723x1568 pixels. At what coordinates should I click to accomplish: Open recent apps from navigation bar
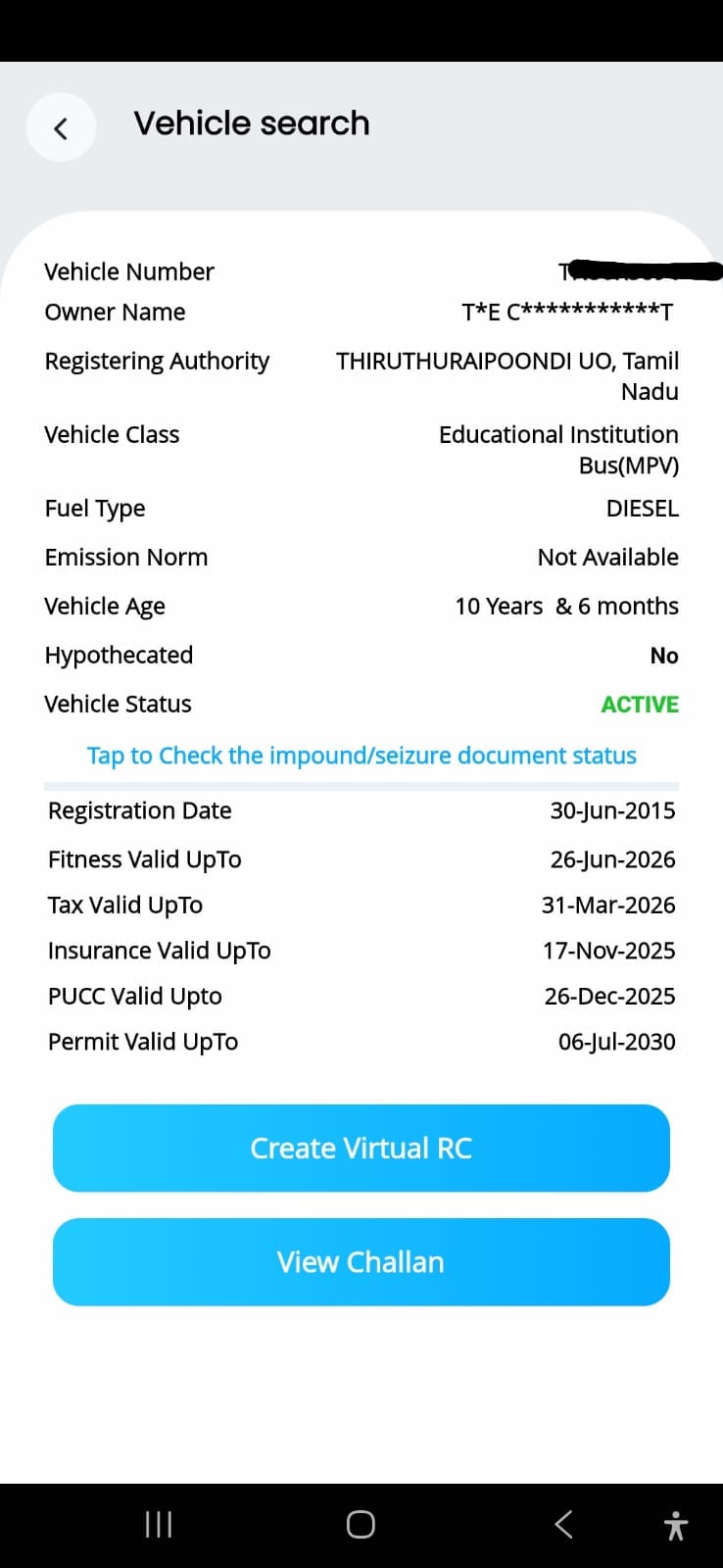tap(159, 1524)
